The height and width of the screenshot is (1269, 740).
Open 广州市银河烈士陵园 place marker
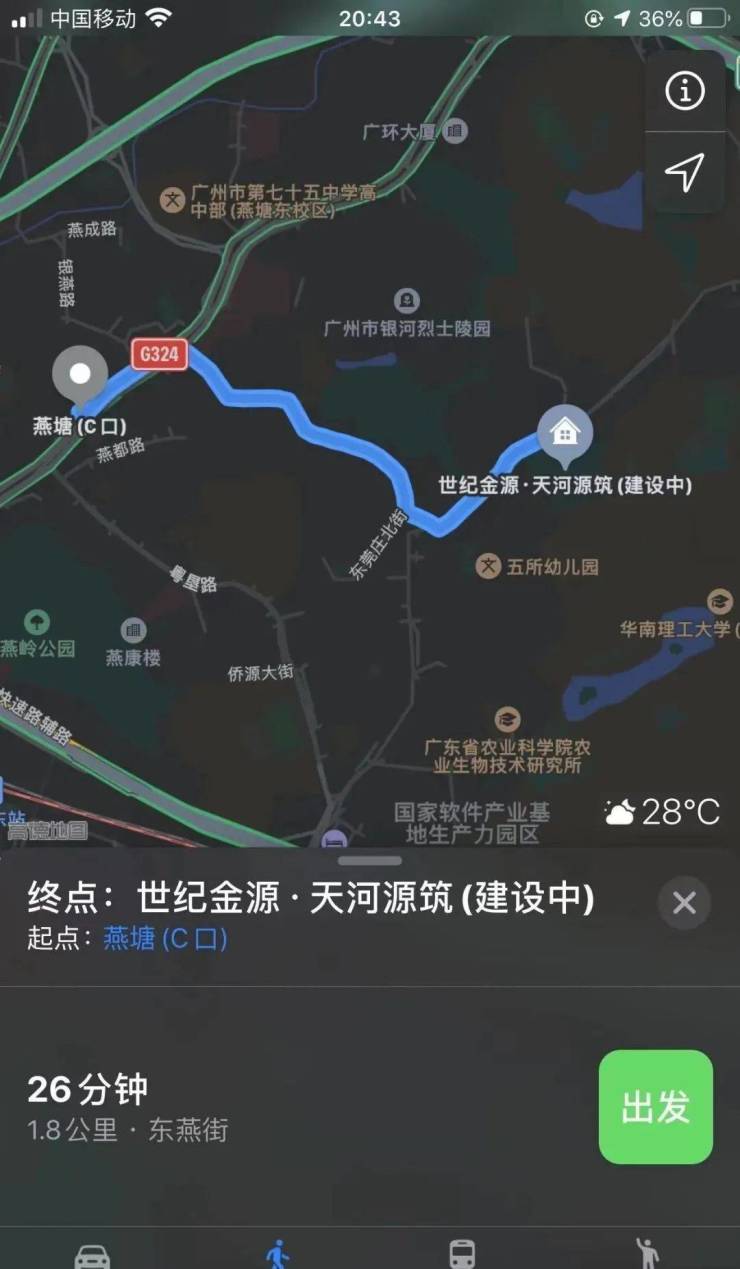pos(407,299)
